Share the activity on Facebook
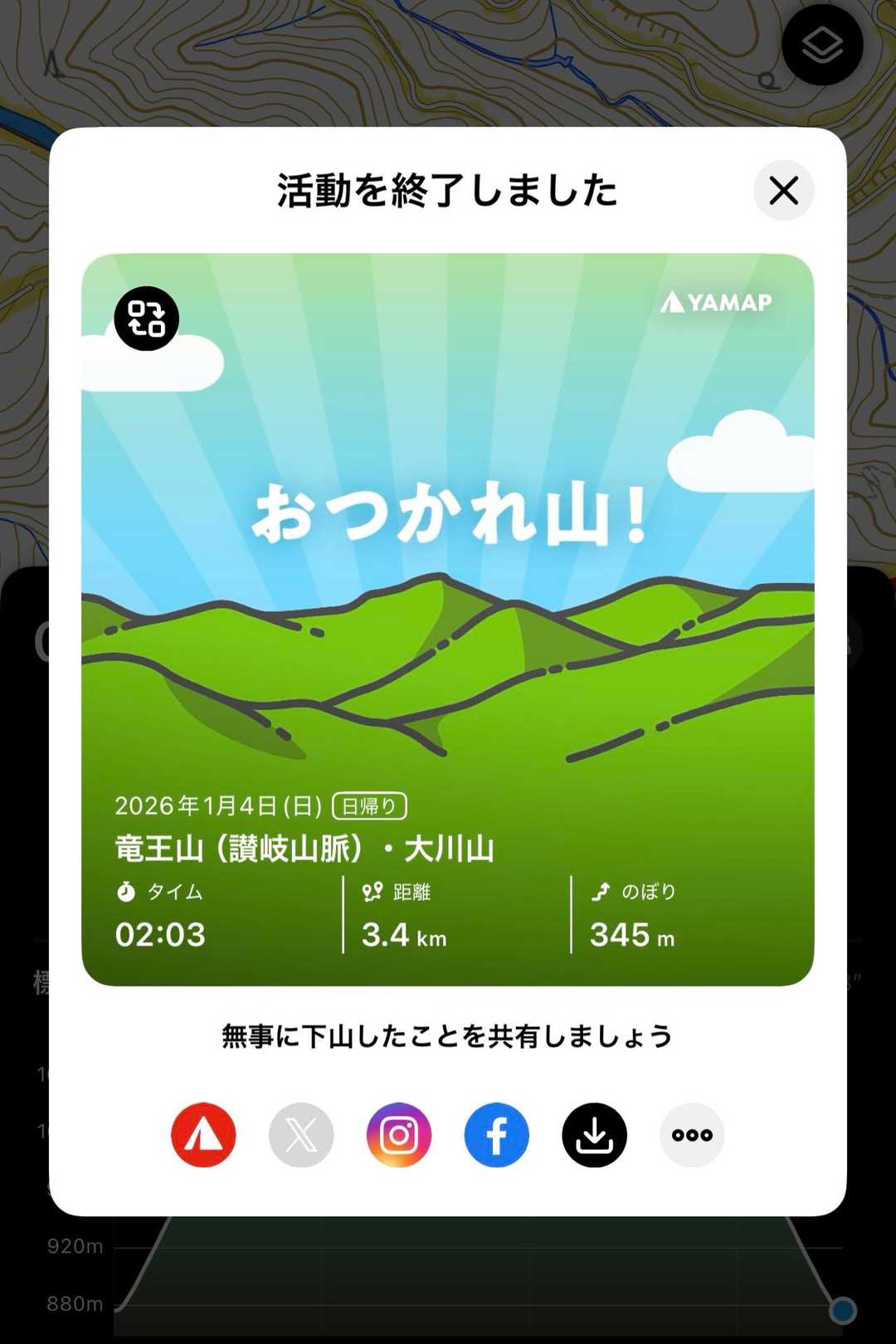Viewport: 896px width, 1344px height. click(496, 1135)
